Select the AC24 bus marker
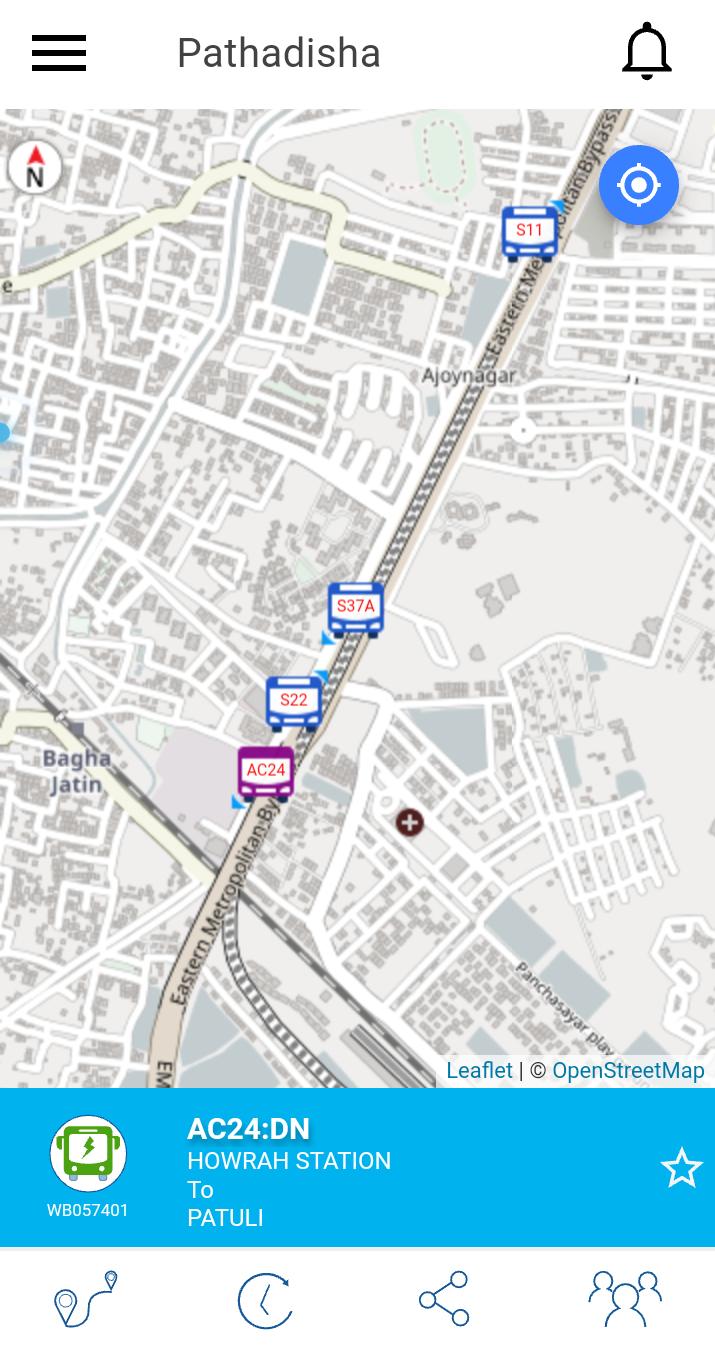715x1357 pixels. (266, 772)
